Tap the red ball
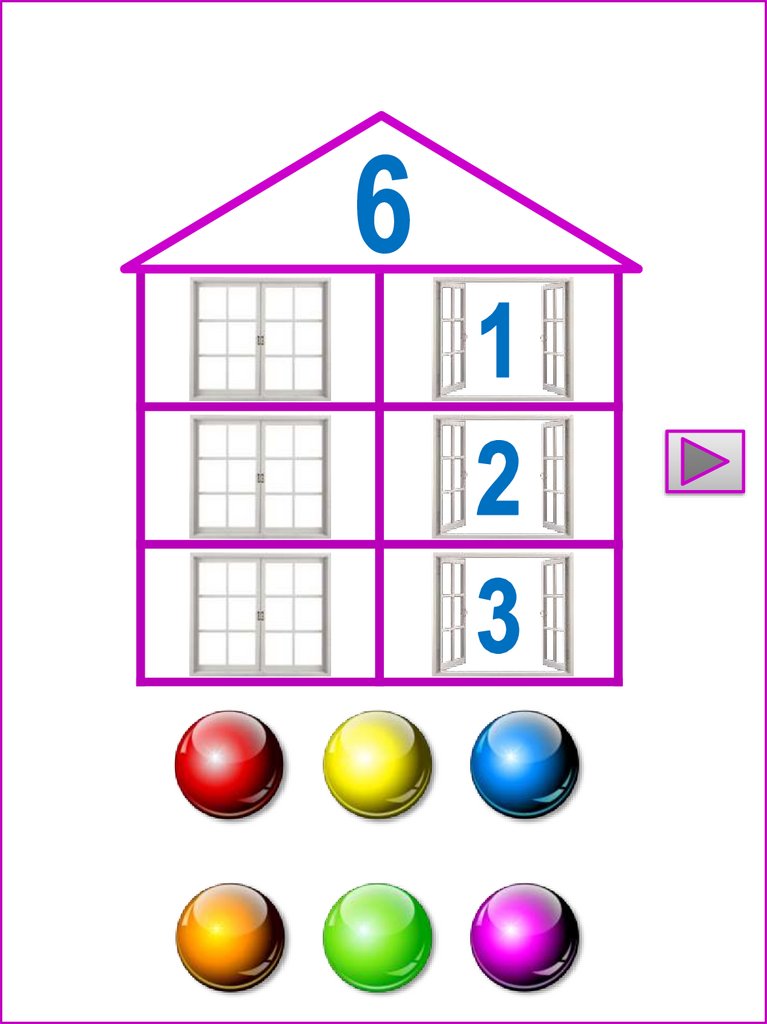The image size is (767, 1024). pos(229,765)
